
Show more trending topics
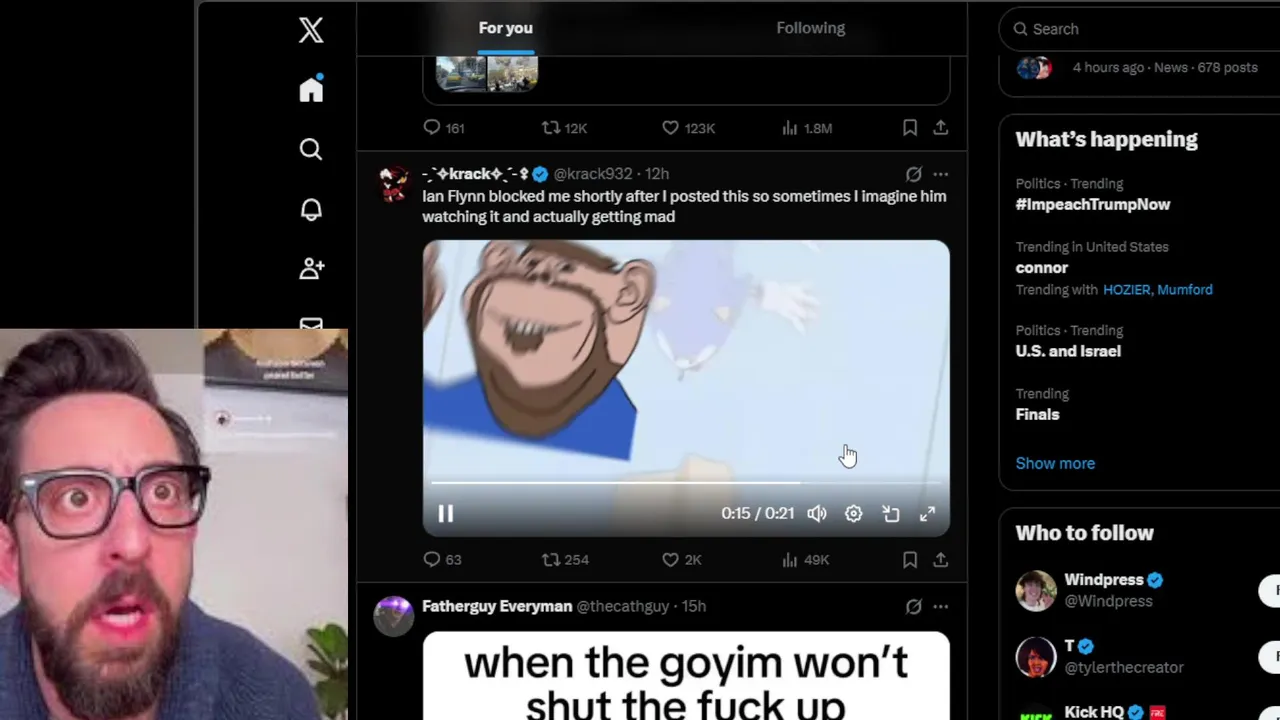tap(1055, 463)
